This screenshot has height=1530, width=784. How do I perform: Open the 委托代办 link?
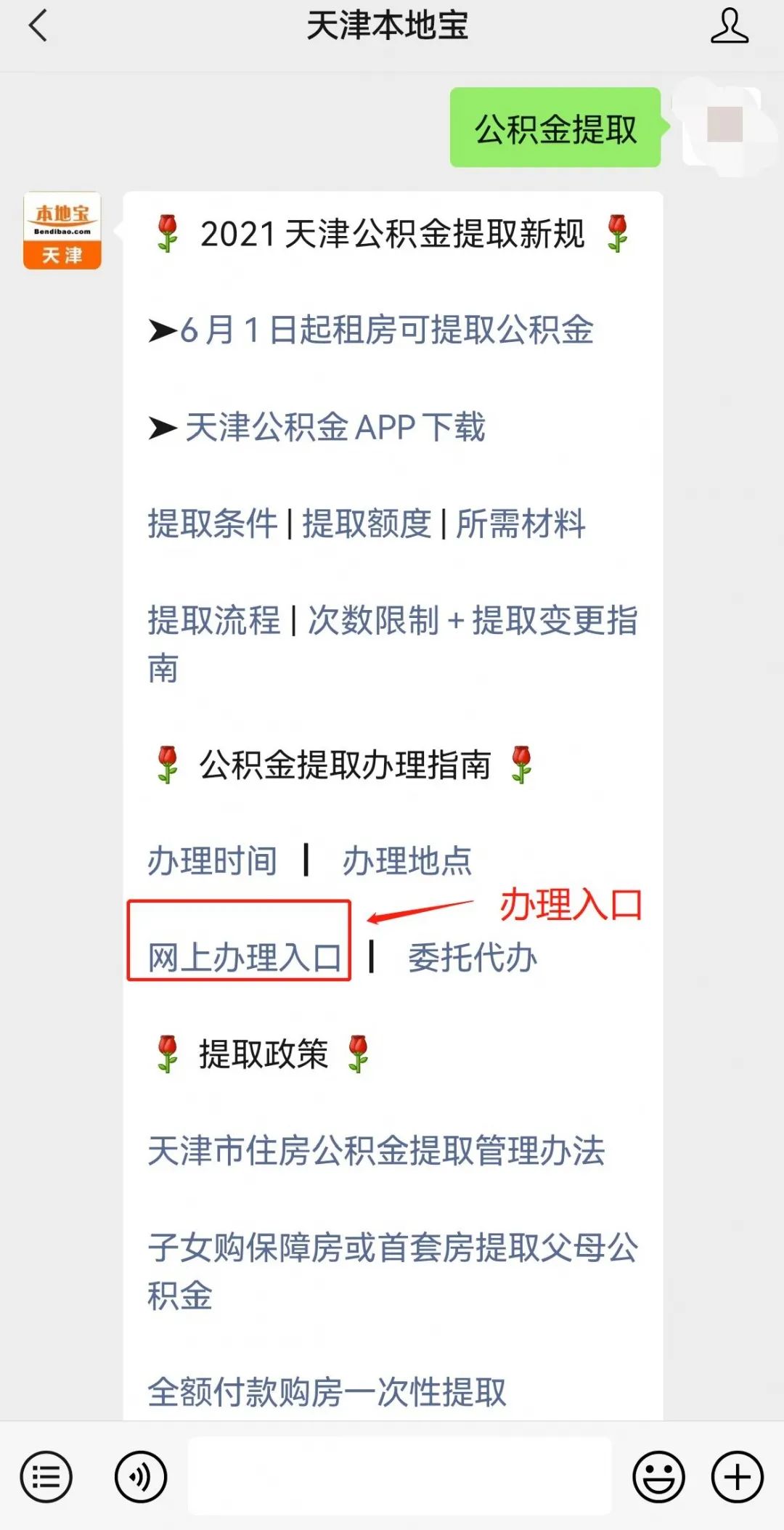click(x=472, y=958)
